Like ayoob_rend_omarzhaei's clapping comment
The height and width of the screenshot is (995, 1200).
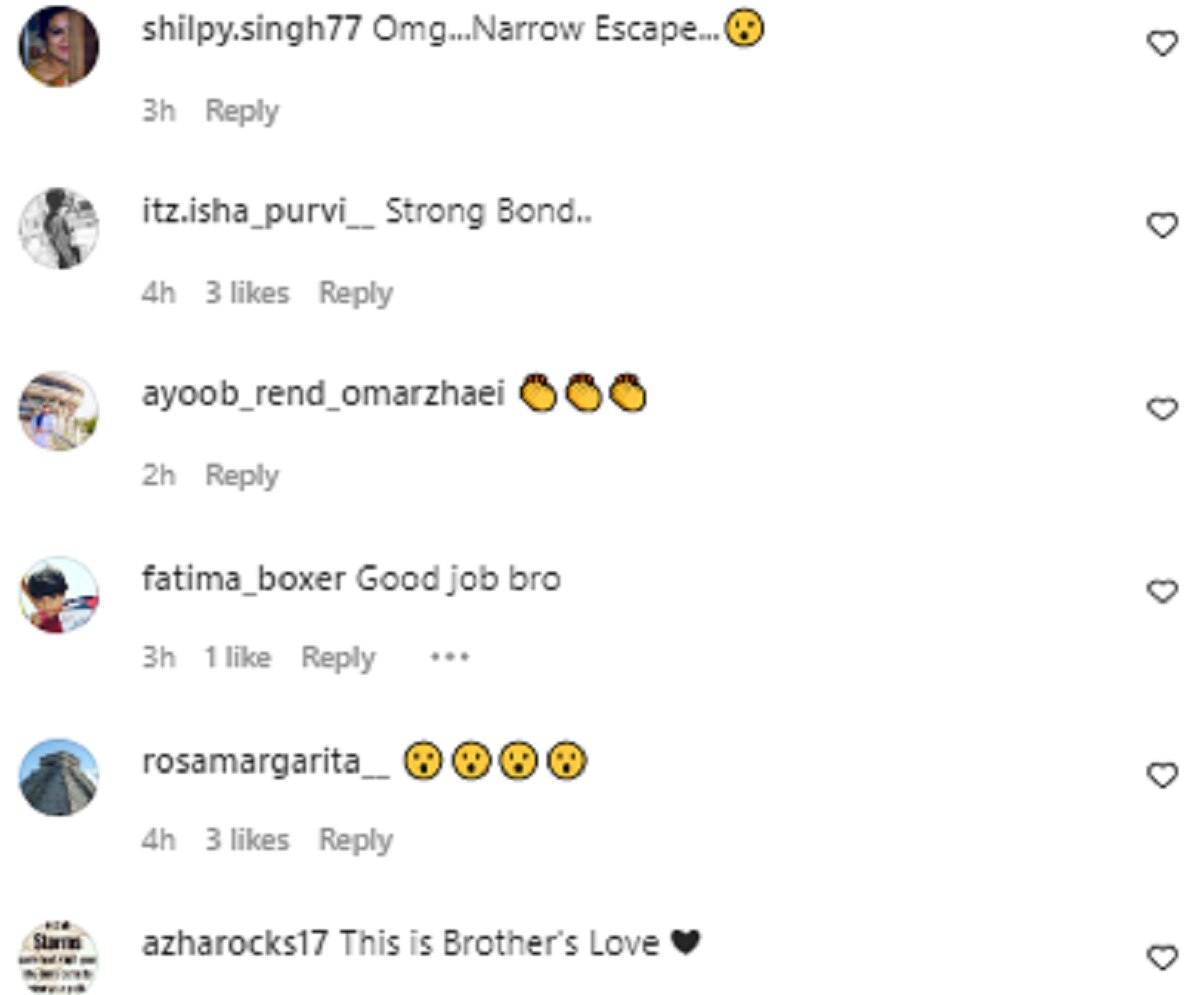pos(1161,409)
